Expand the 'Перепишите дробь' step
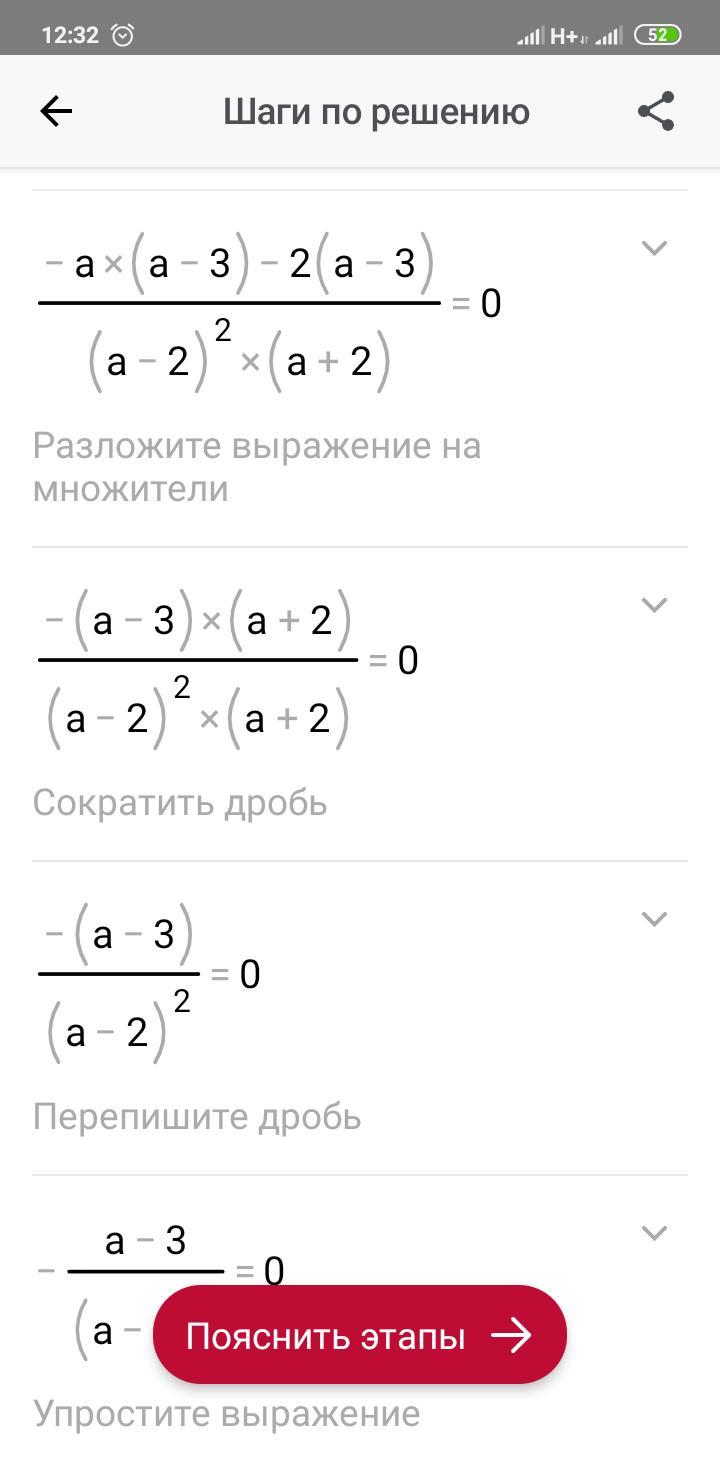Screen dimensions: 720x1464 click(x=654, y=918)
